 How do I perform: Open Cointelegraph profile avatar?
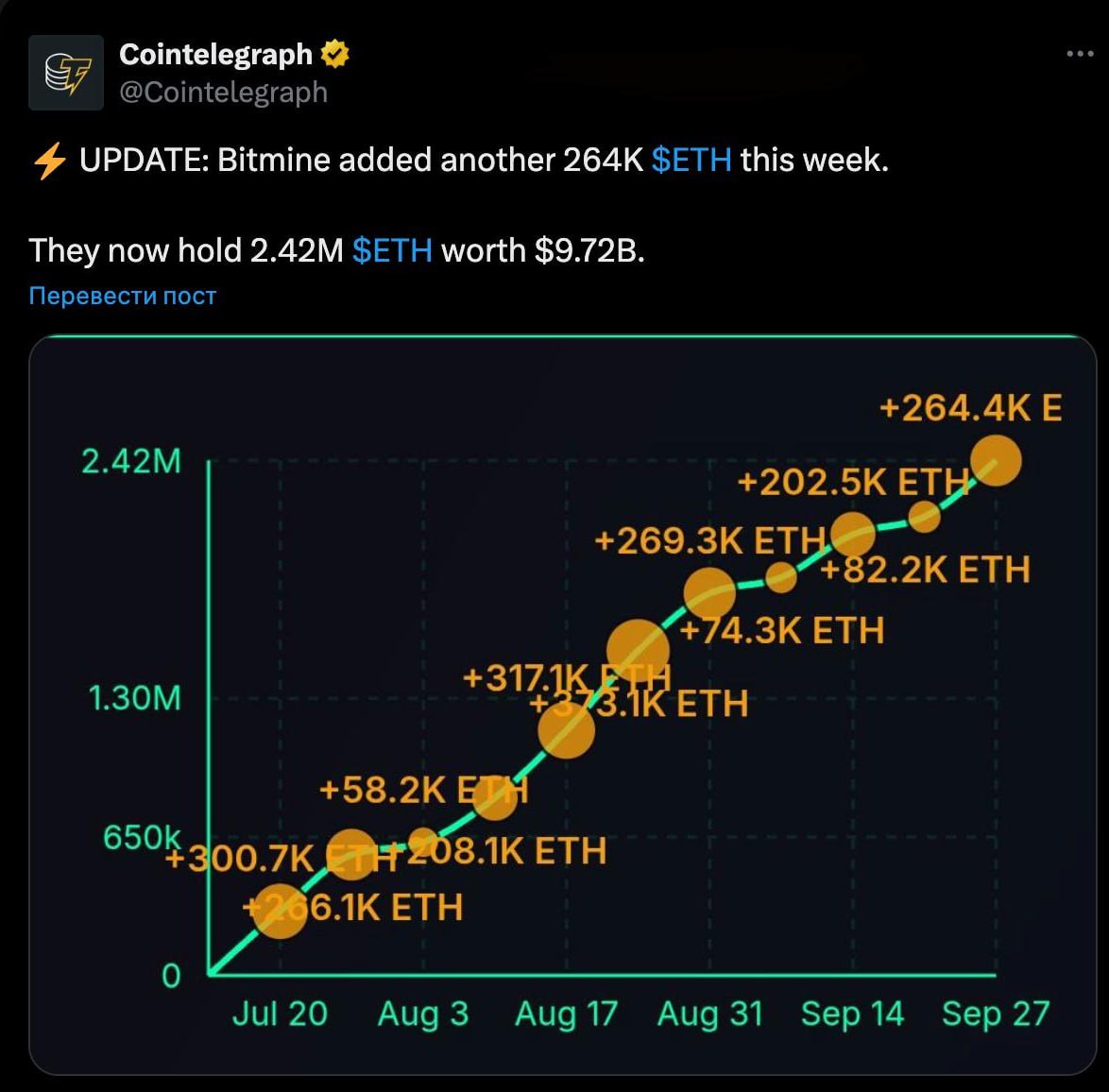tap(65, 73)
